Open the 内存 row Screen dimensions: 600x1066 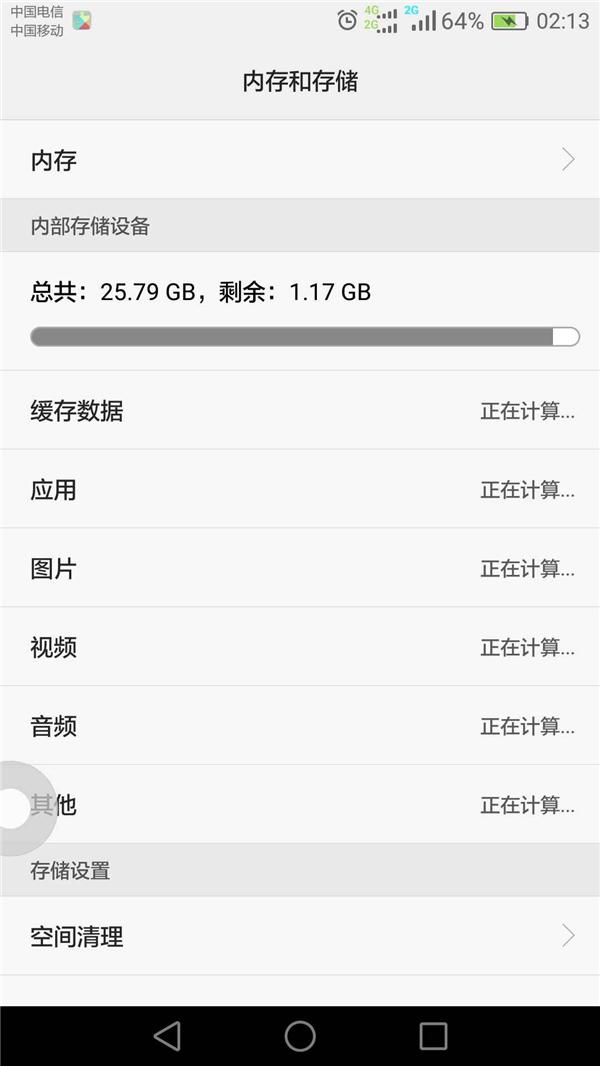pyautogui.click(x=300, y=160)
